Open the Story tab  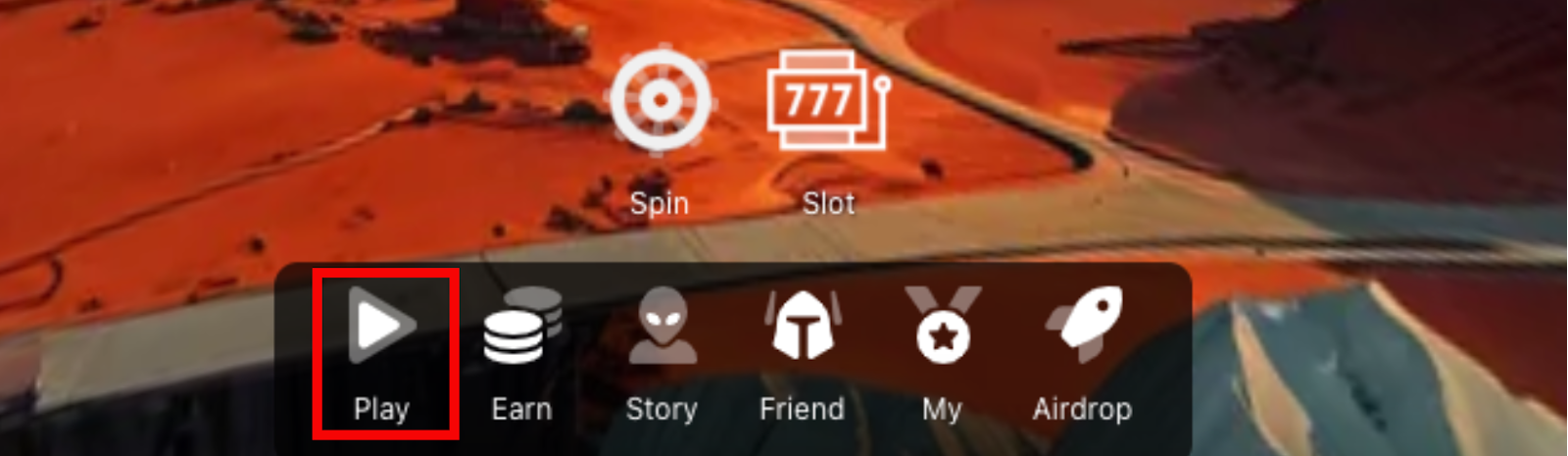click(661, 353)
